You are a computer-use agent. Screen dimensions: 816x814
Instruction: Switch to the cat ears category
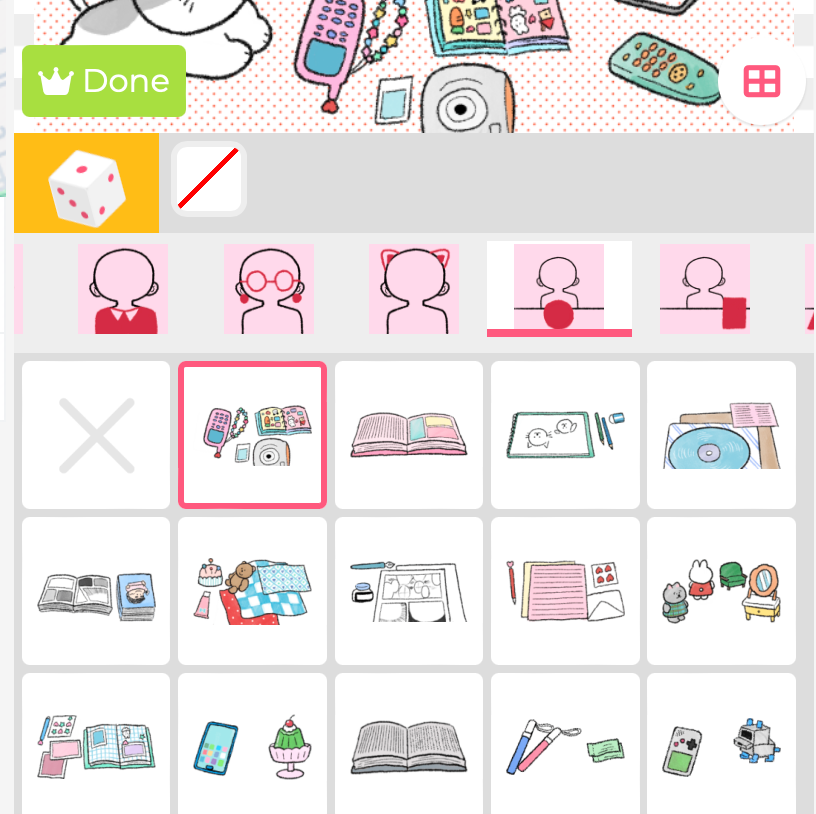414,289
